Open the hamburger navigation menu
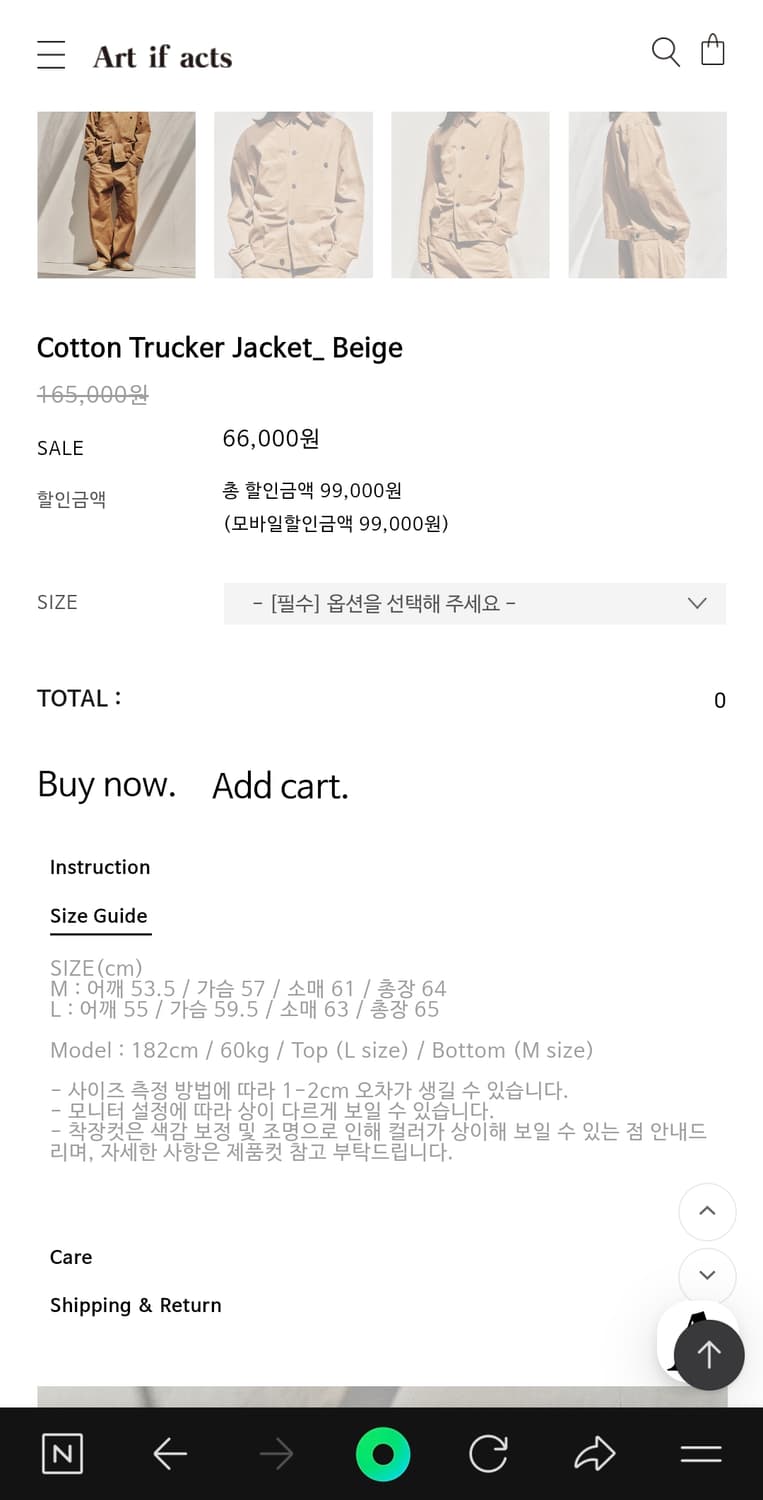Image resolution: width=763 pixels, height=1500 pixels. [x=51, y=55]
